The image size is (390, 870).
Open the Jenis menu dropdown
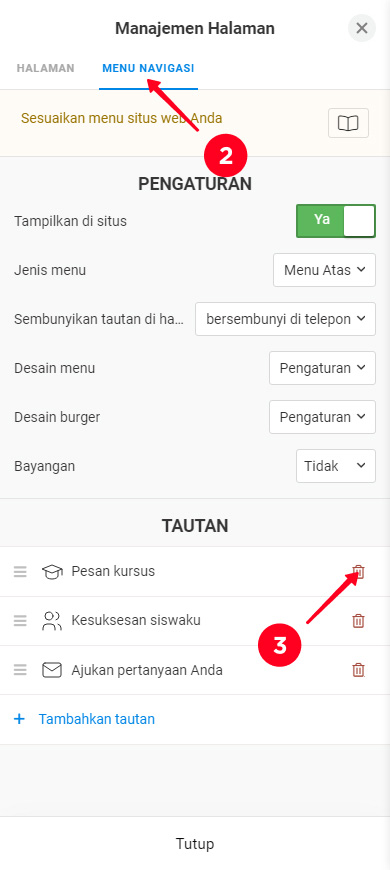click(x=325, y=270)
